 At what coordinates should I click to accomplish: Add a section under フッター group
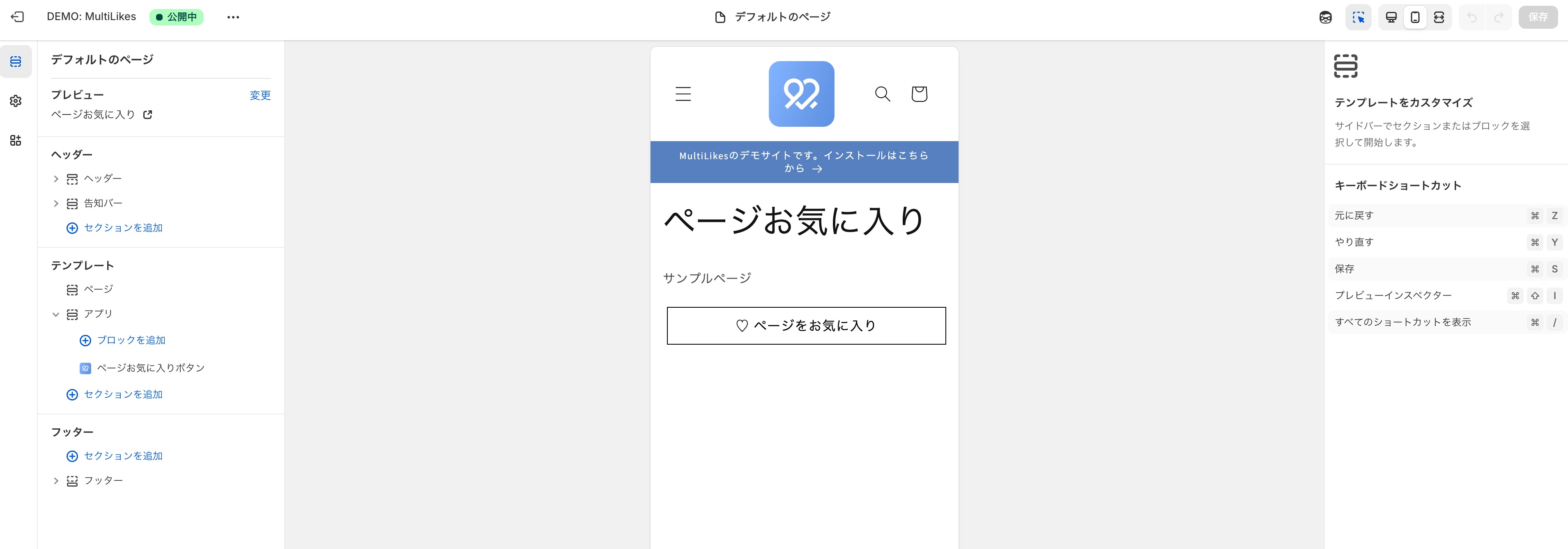(122, 456)
